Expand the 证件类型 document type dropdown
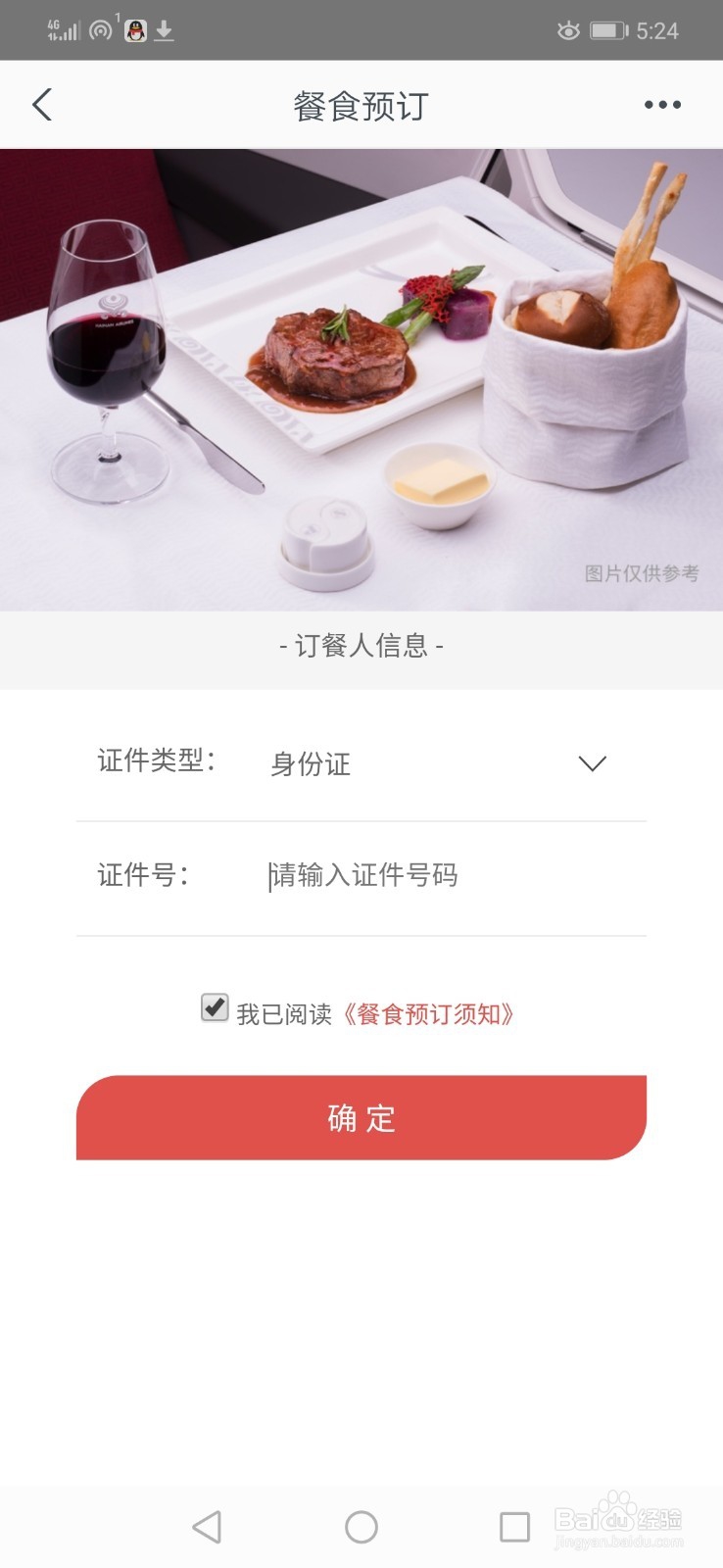723x1568 pixels. click(592, 763)
